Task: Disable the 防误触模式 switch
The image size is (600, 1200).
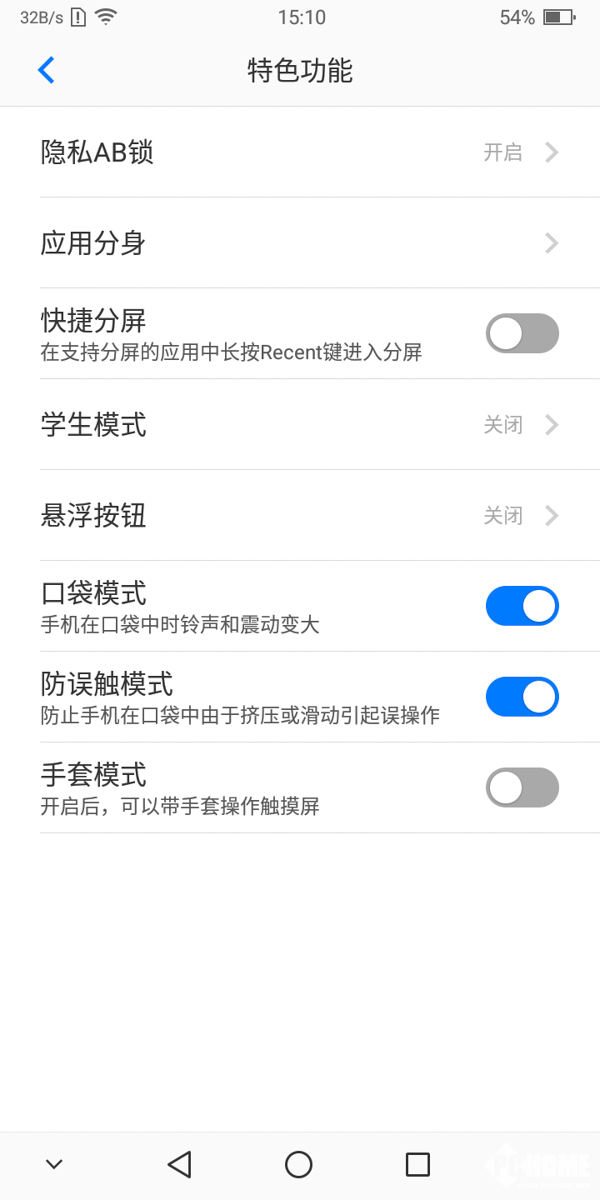Action: [x=522, y=697]
